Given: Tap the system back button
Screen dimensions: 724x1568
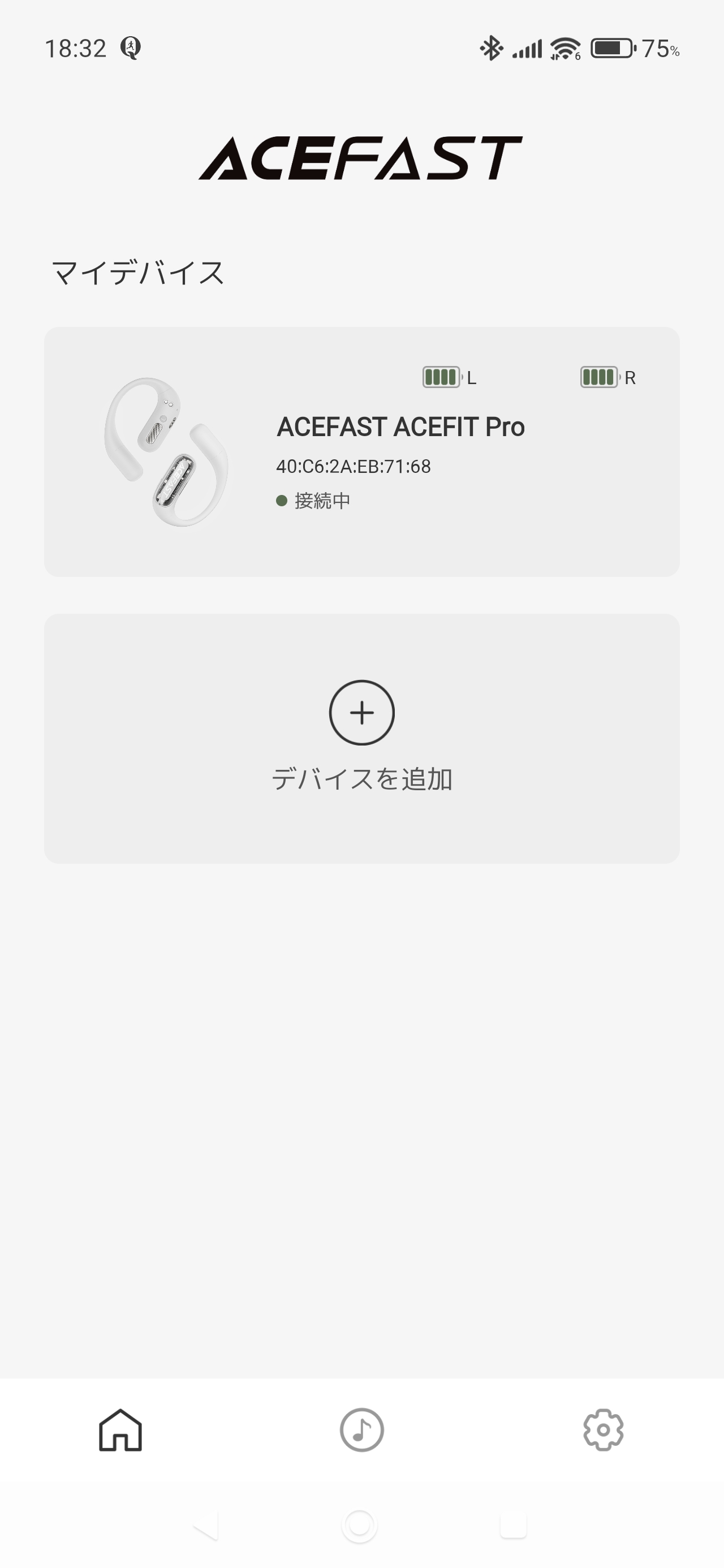Looking at the screenshot, I should click(206, 1526).
